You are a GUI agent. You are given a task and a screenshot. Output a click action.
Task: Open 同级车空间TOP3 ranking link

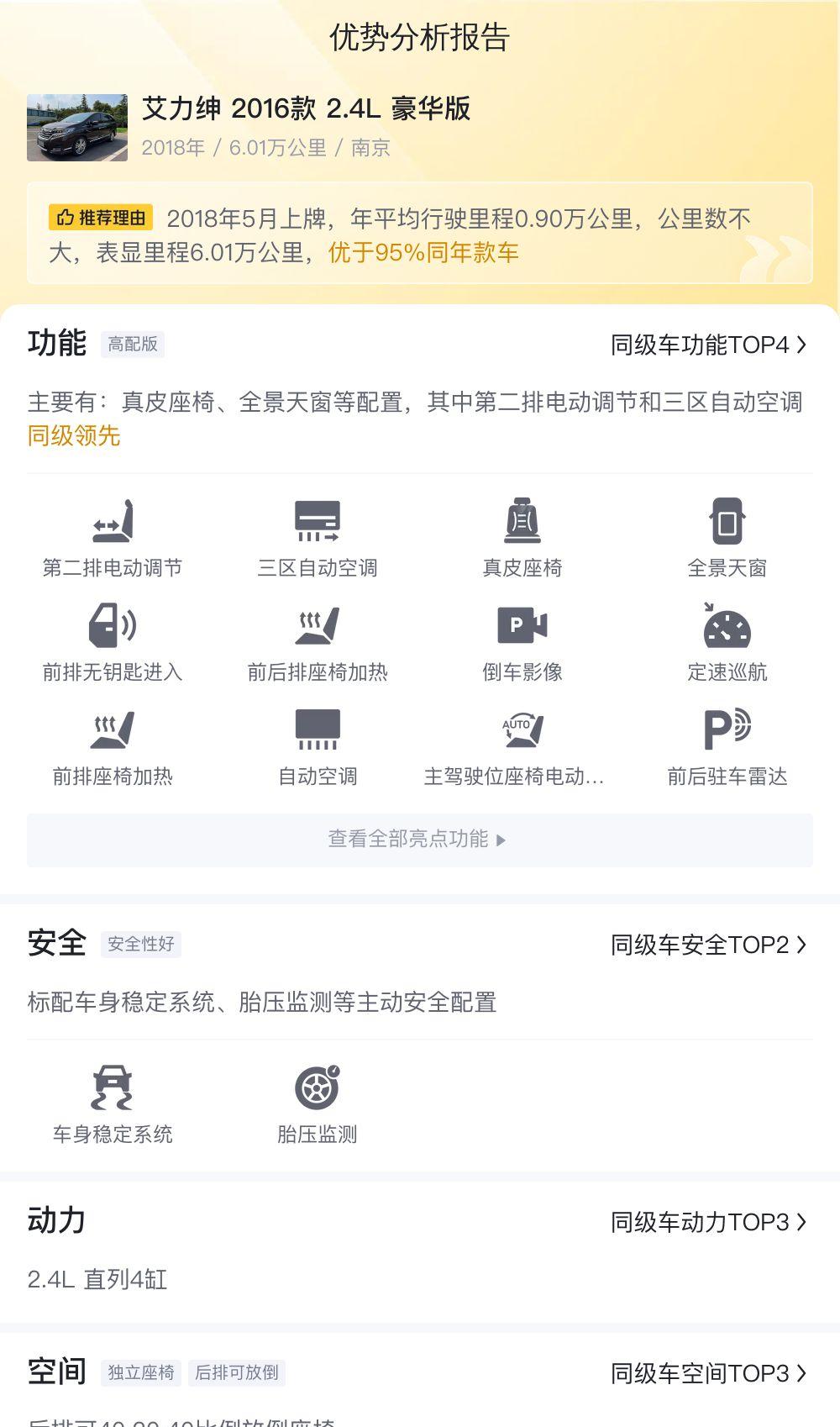coord(709,1373)
